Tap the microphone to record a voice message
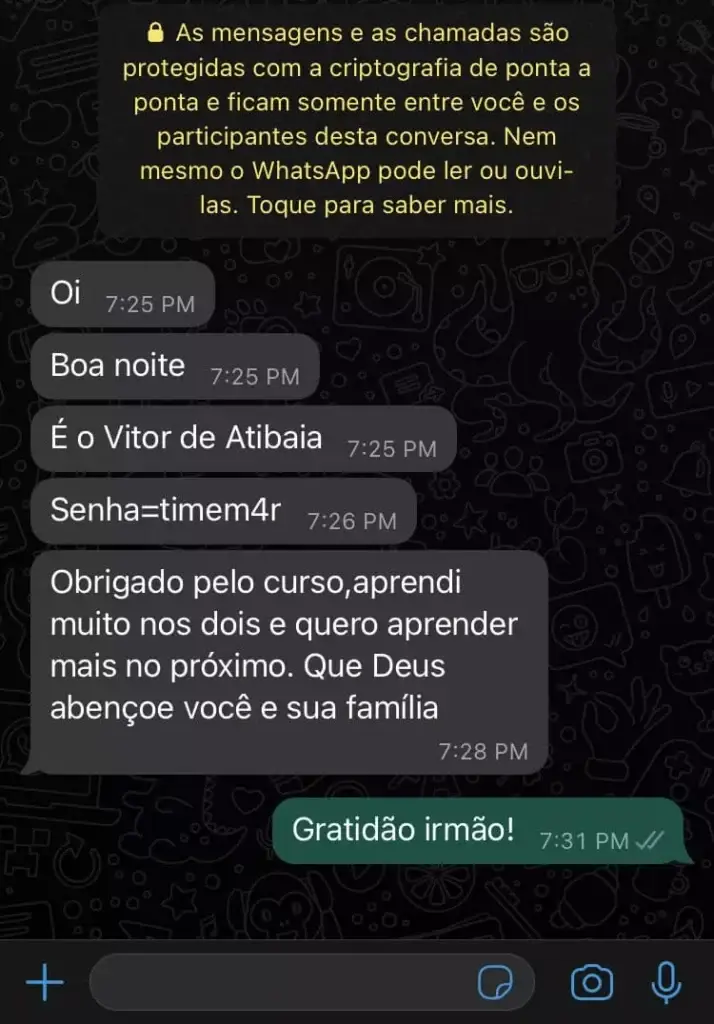The width and height of the screenshot is (714, 1024). (x=666, y=984)
